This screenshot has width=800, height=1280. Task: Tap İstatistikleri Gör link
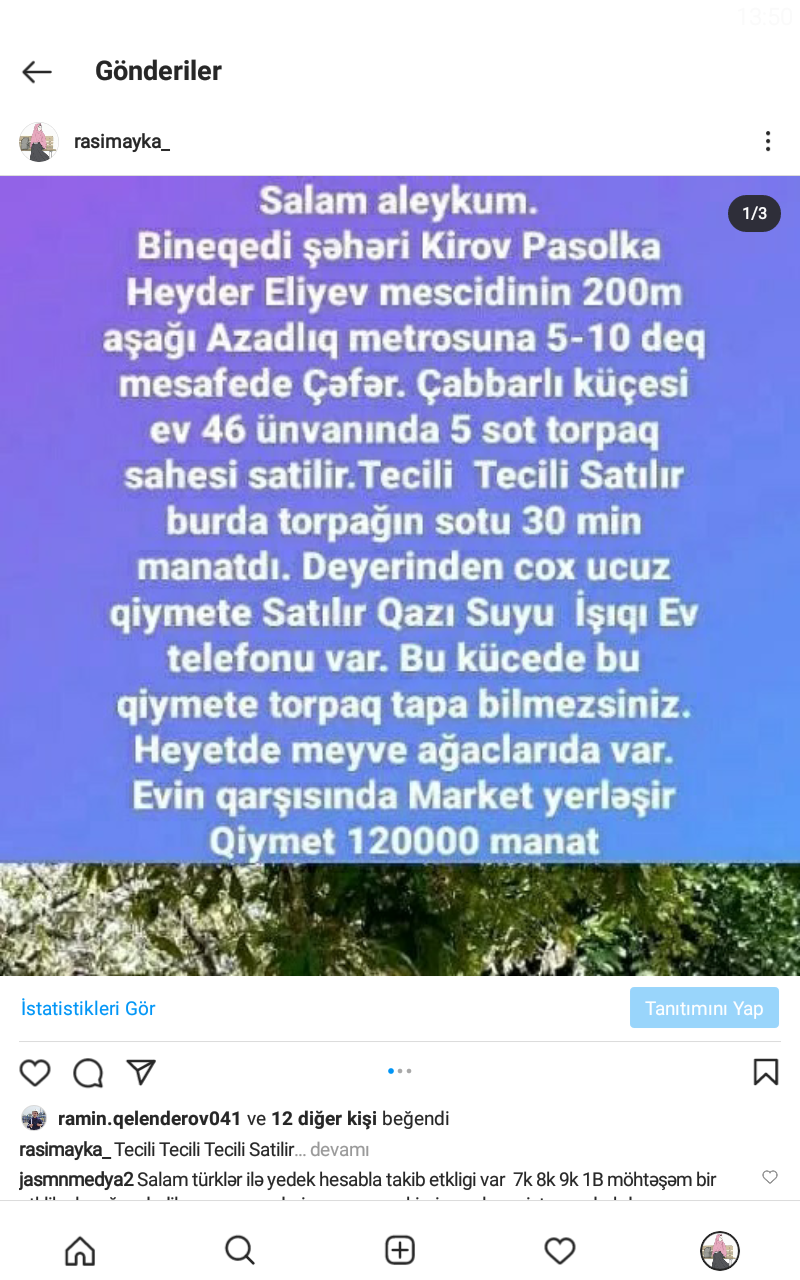(88, 1008)
